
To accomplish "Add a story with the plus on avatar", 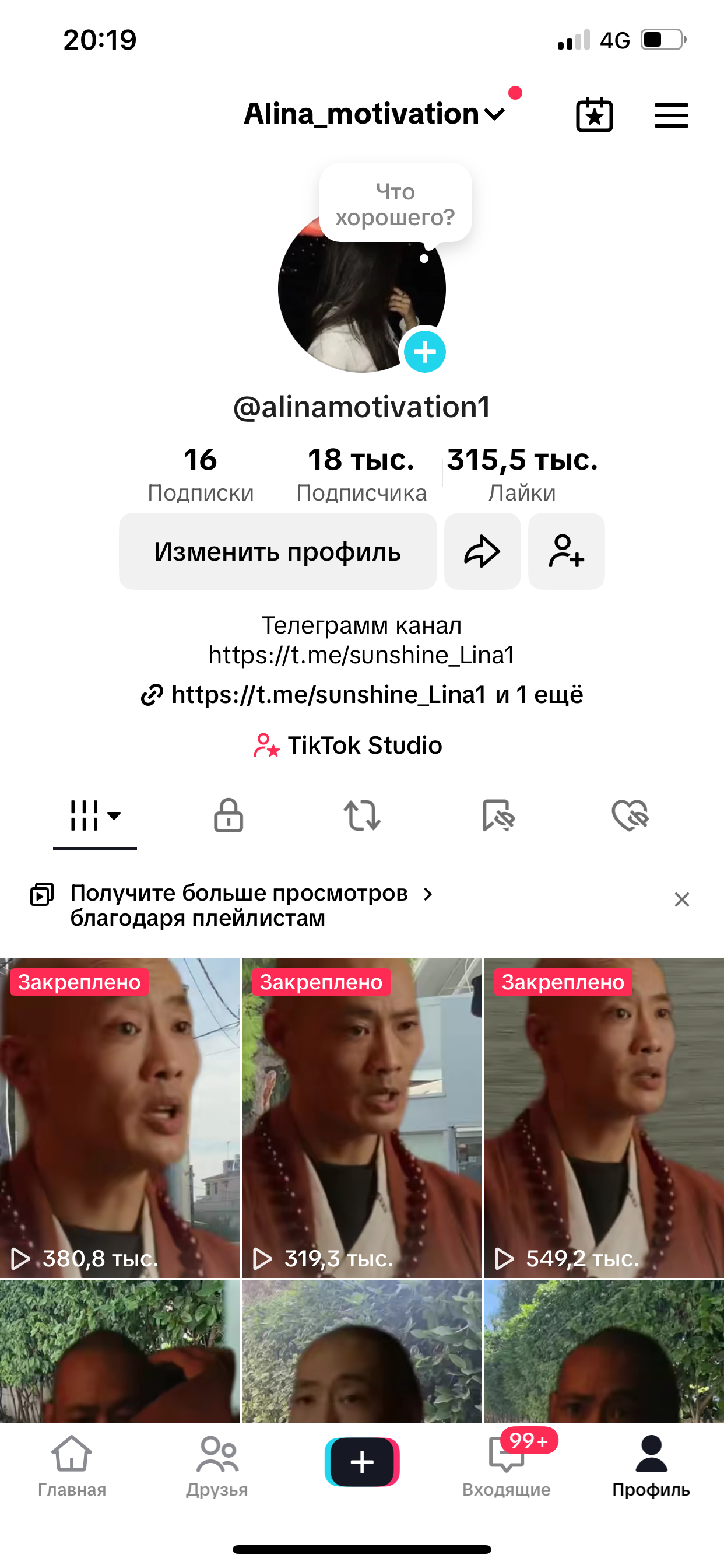I will (x=426, y=351).
